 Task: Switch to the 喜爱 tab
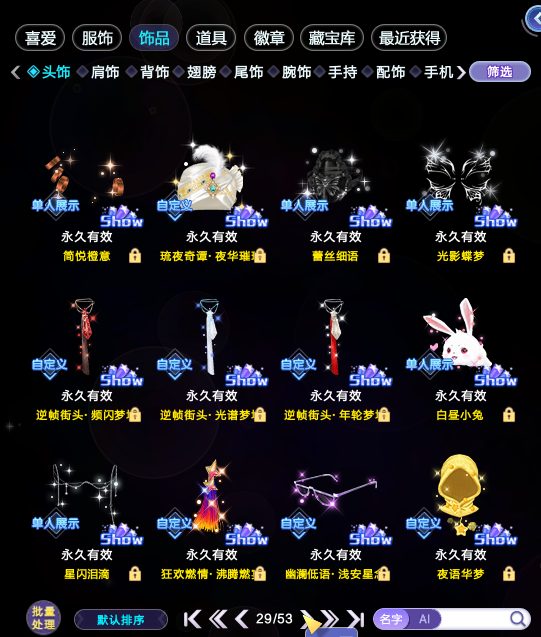point(40,38)
